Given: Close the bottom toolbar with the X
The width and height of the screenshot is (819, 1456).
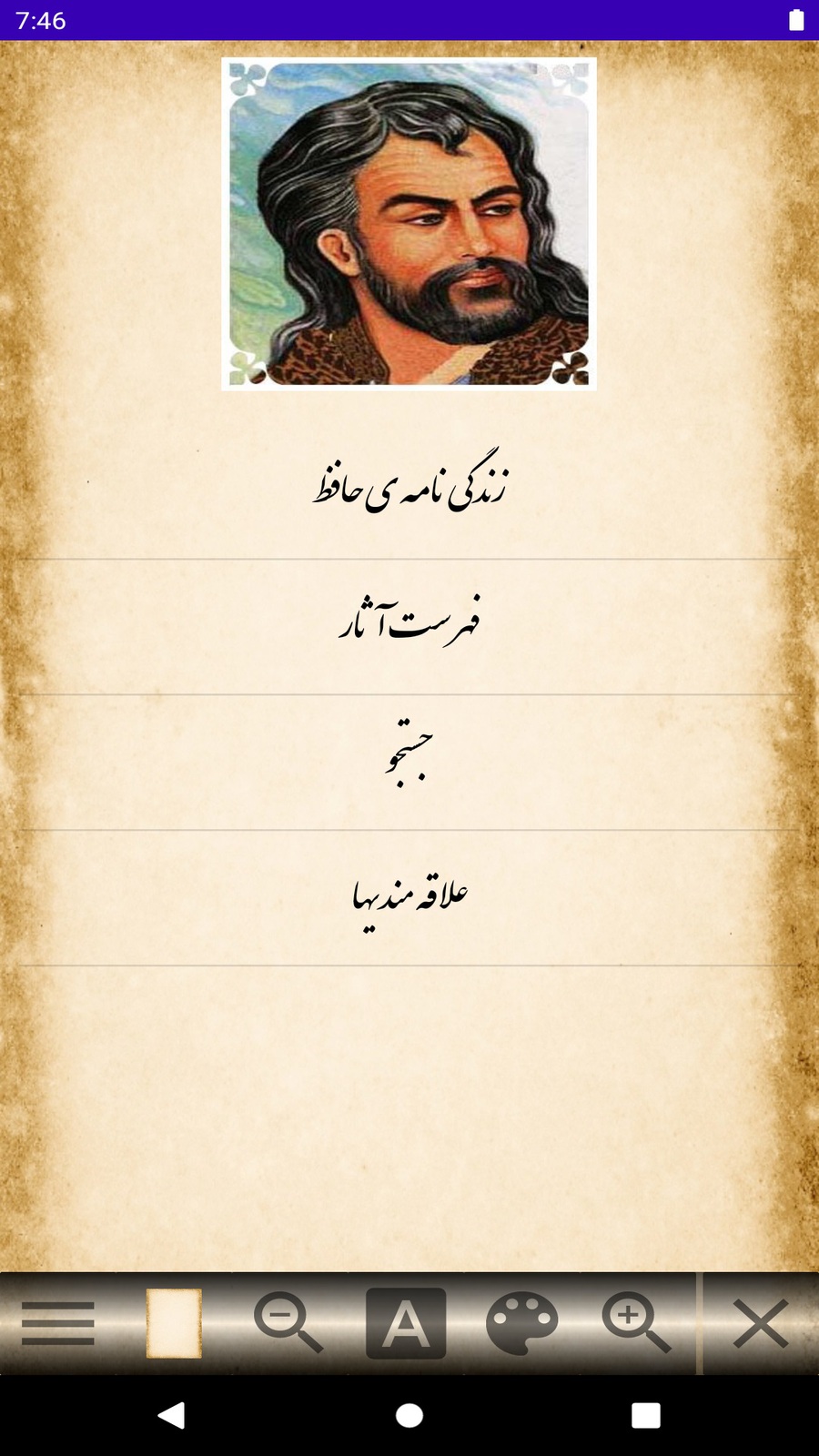Looking at the screenshot, I should tap(760, 1323).
